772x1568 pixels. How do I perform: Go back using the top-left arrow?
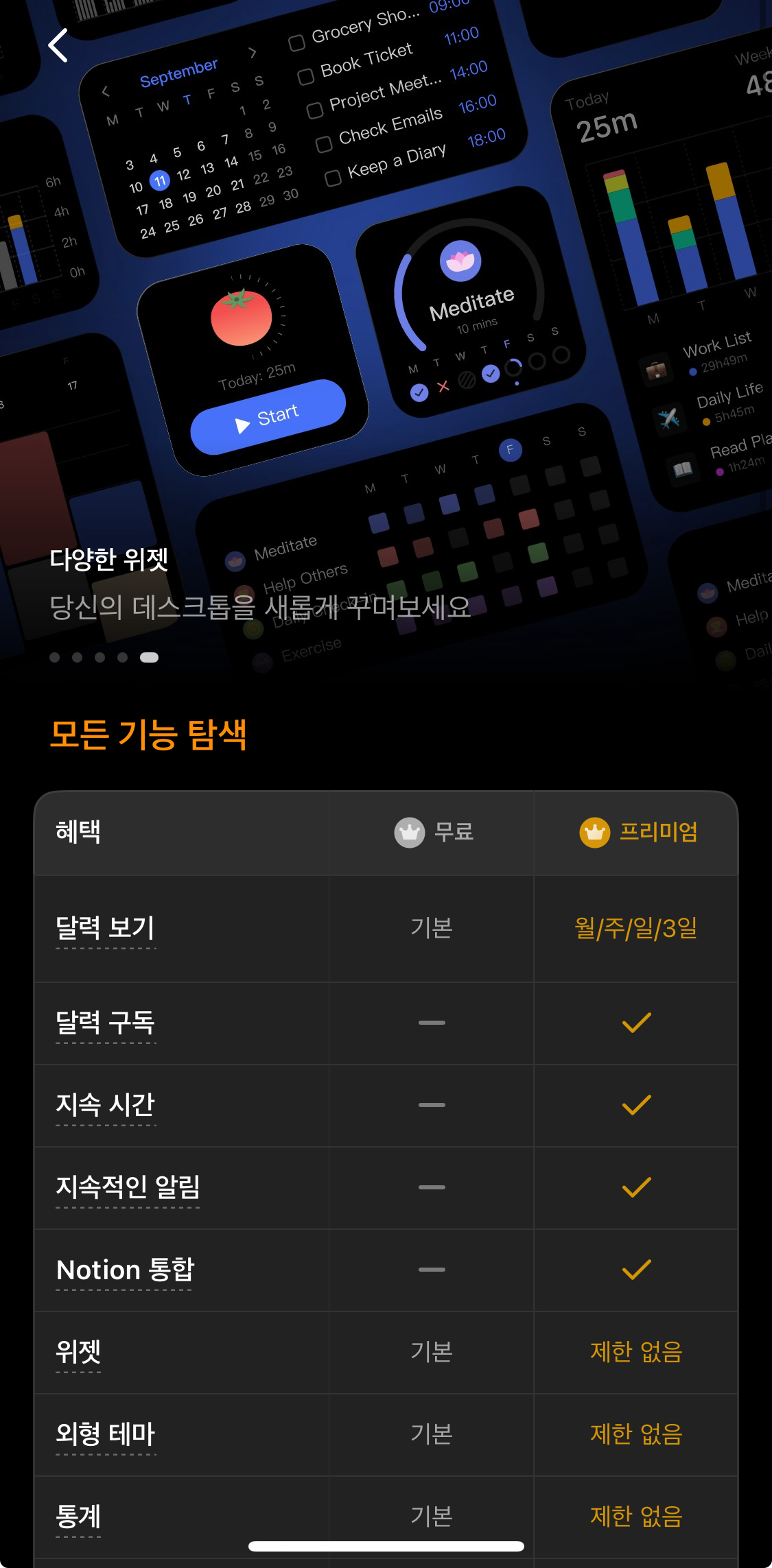[x=58, y=46]
